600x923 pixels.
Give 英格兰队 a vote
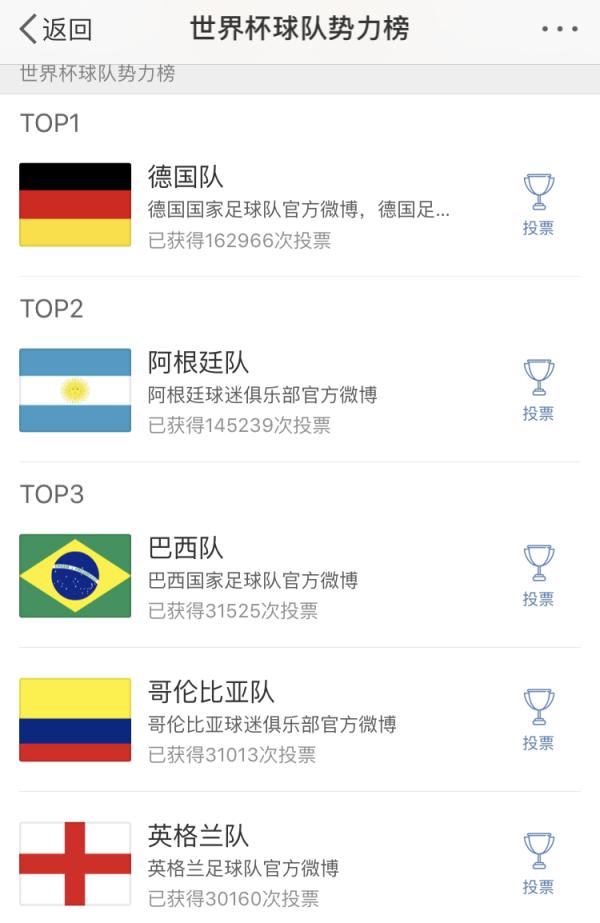click(x=538, y=863)
